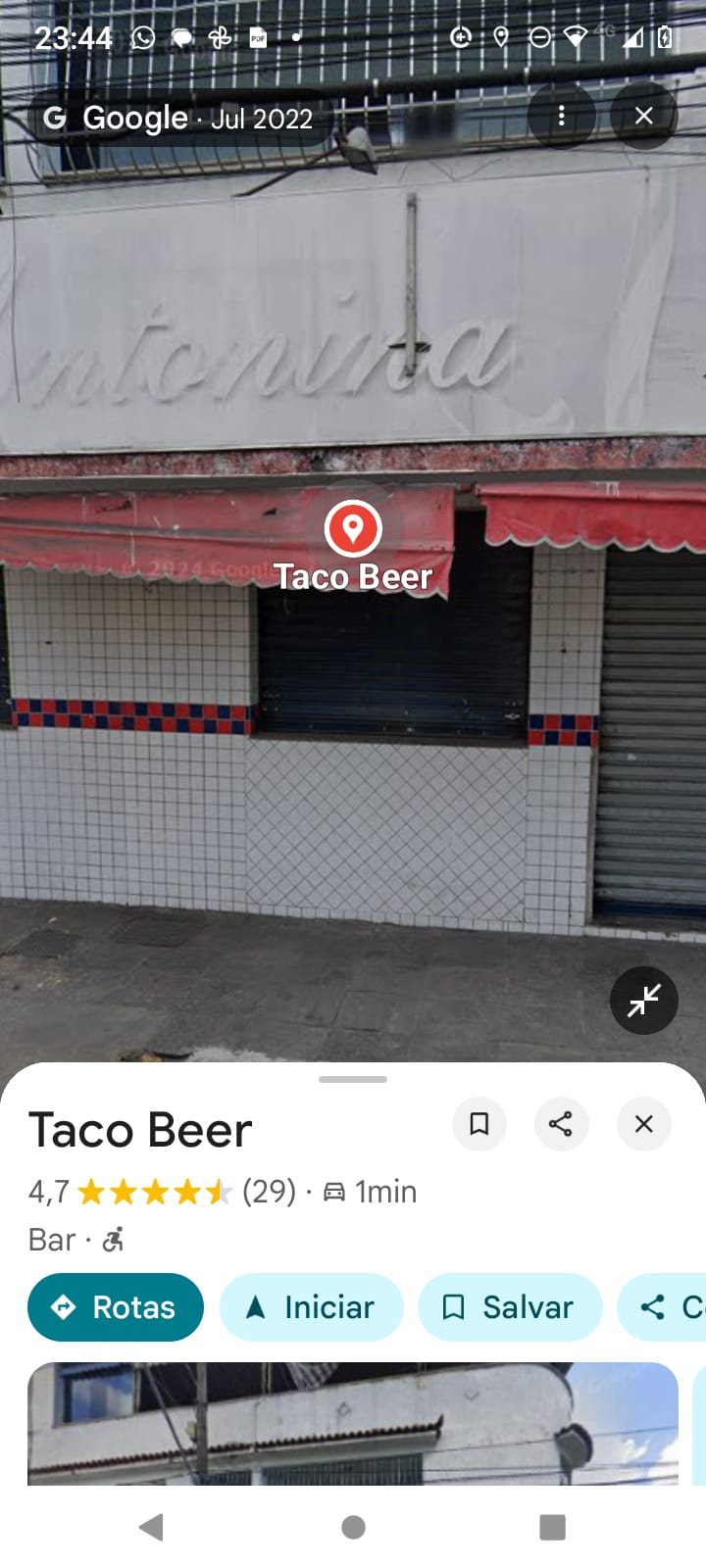Return to the home screen
The height and width of the screenshot is (1568, 706).
click(353, 1527)
